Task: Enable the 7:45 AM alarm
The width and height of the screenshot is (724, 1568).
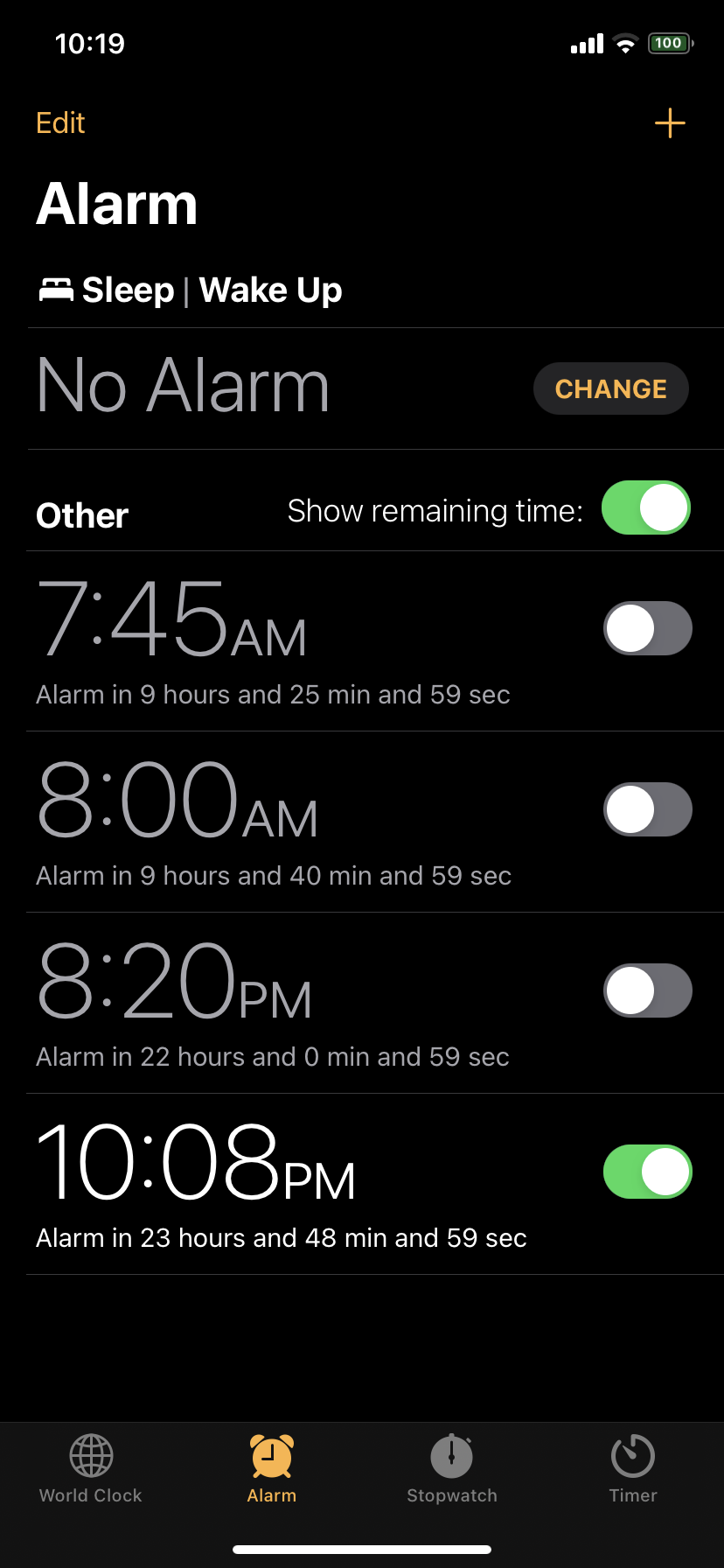Action: [648, 628]
